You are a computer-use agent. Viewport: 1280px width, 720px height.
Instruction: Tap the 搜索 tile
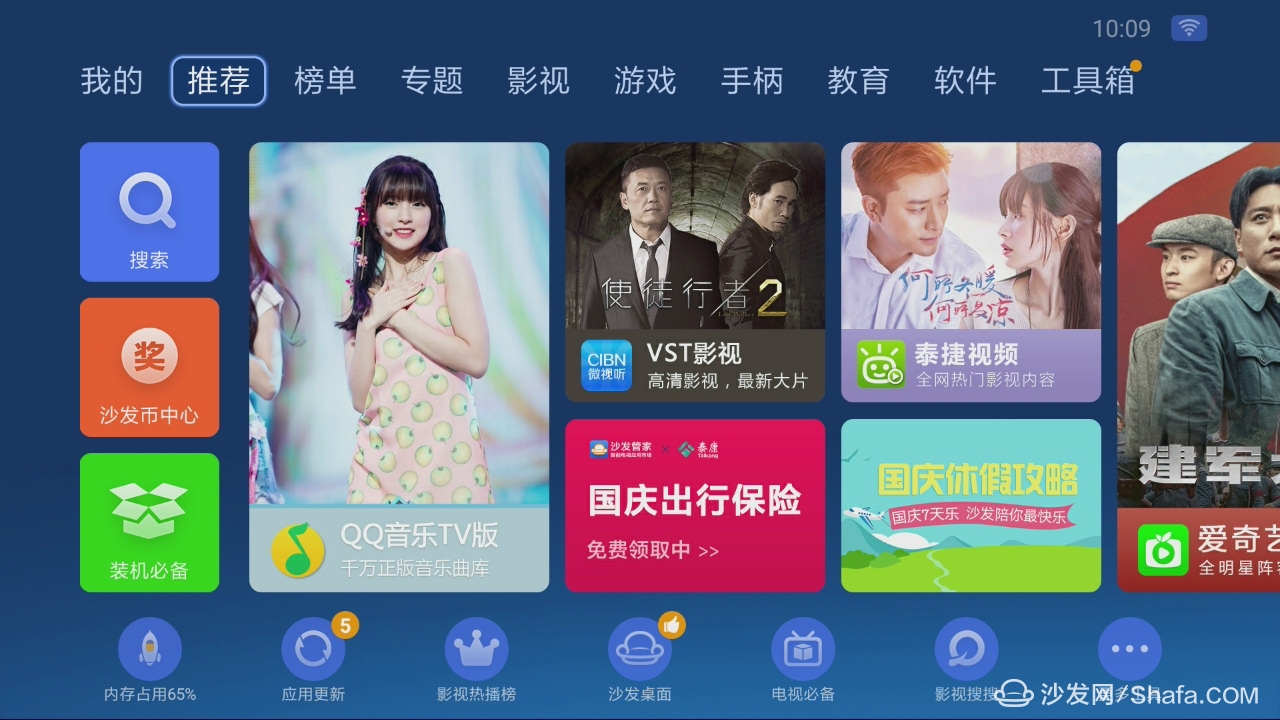[x=149, y=211]
